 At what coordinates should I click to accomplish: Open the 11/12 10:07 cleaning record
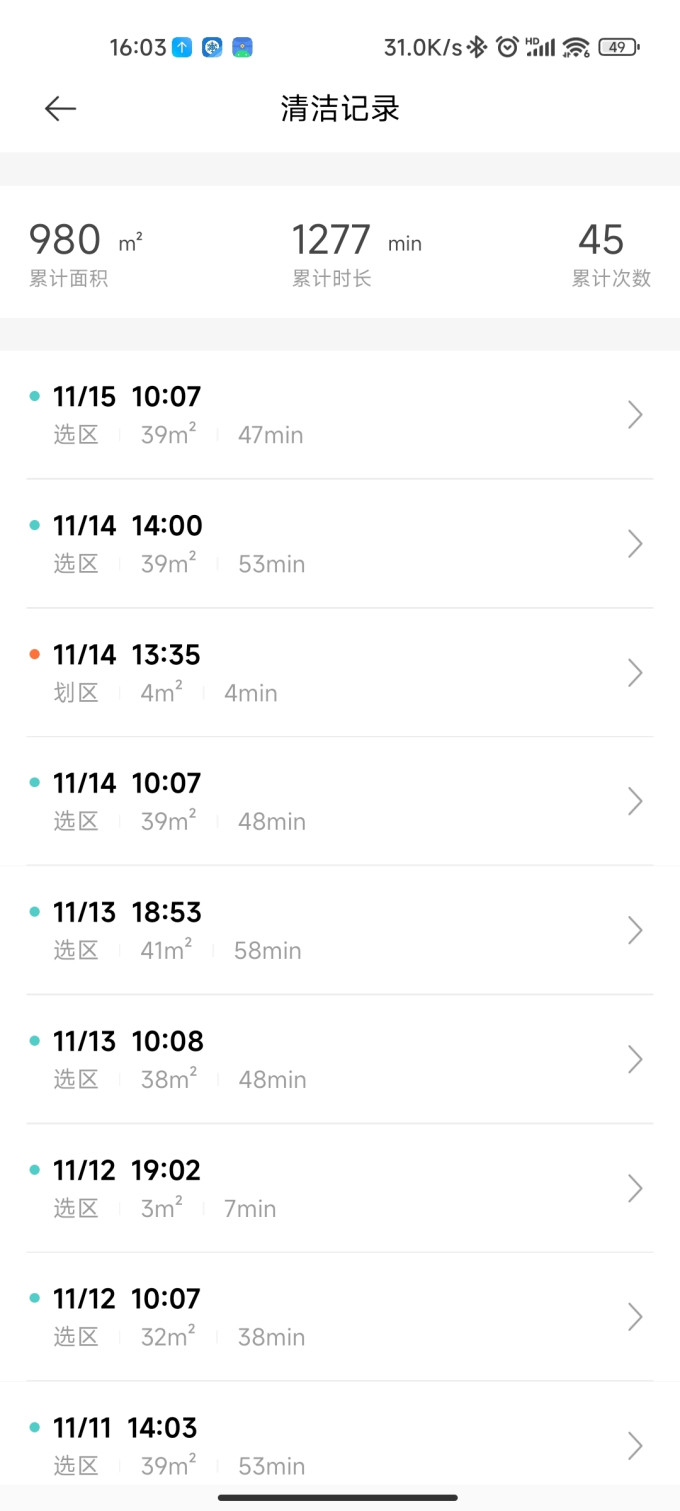340,1318
